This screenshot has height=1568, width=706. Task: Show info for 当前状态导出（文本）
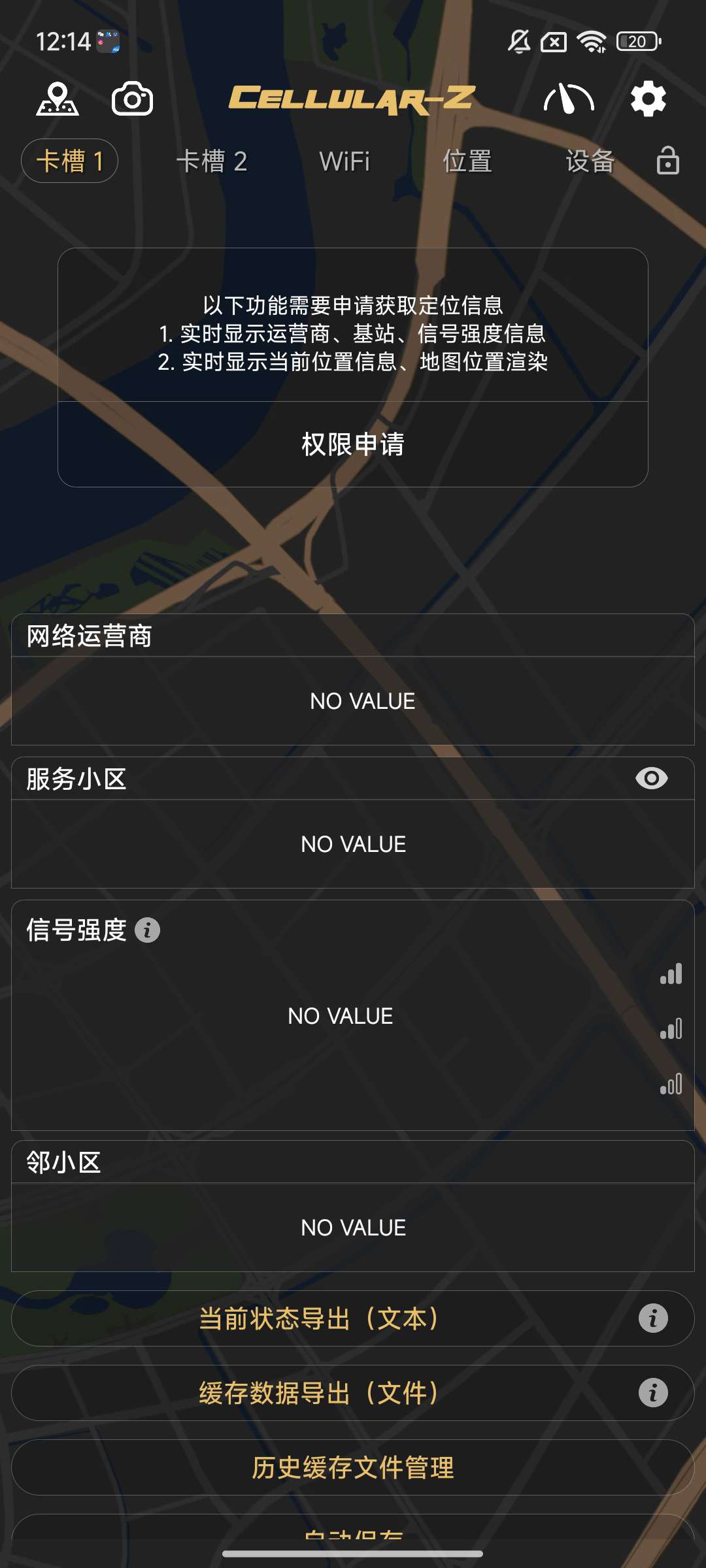pos(653,1318)
